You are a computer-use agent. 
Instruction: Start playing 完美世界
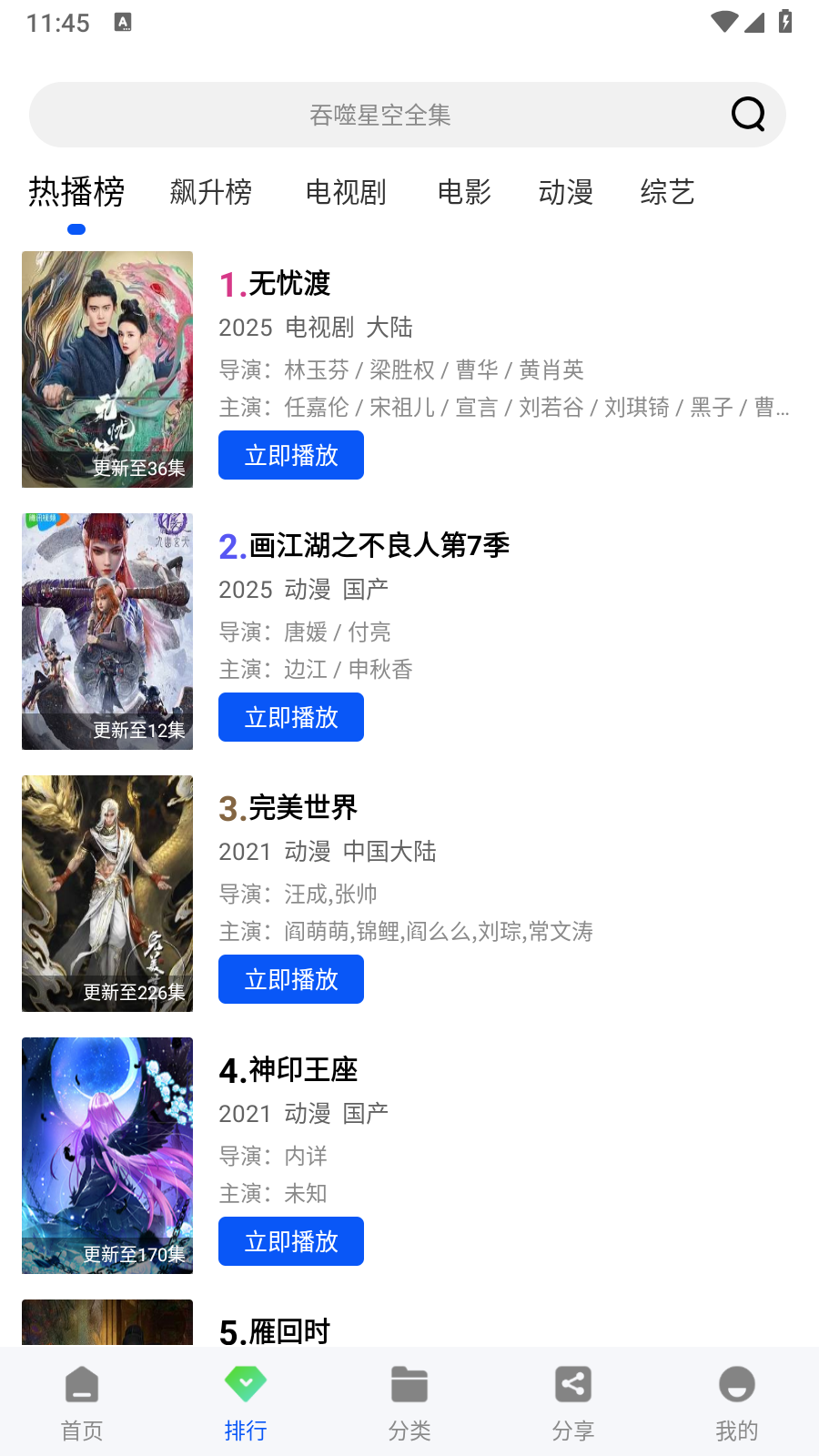coord(291,979)
